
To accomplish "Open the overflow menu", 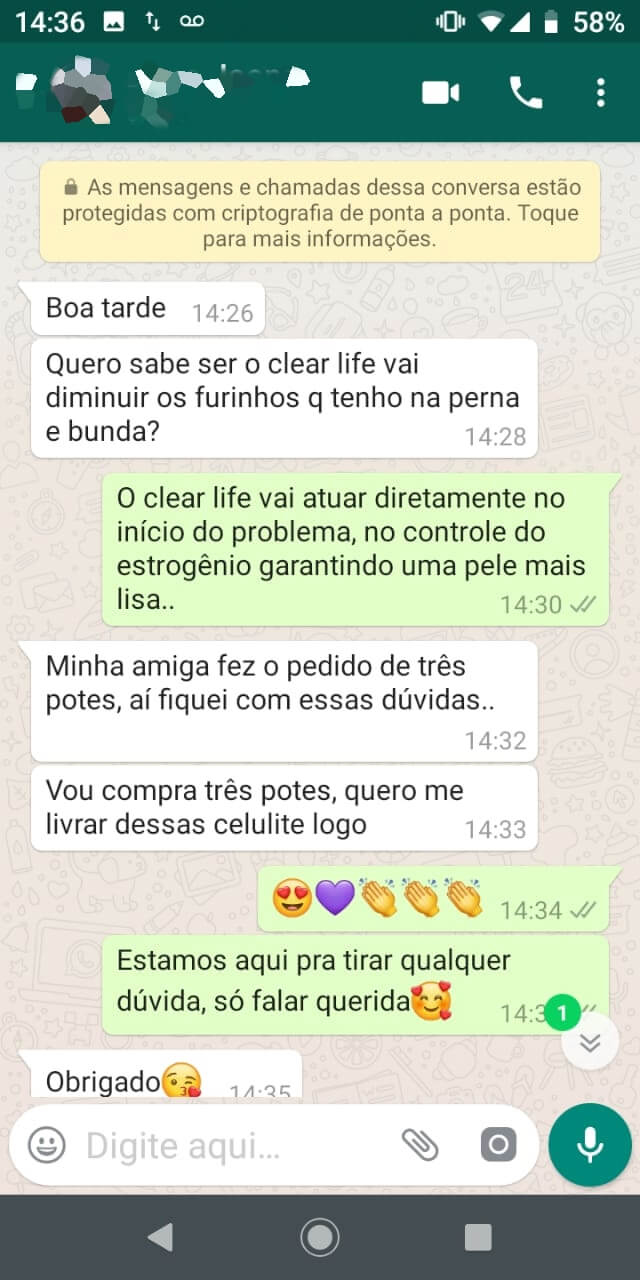I will [600, 93].
